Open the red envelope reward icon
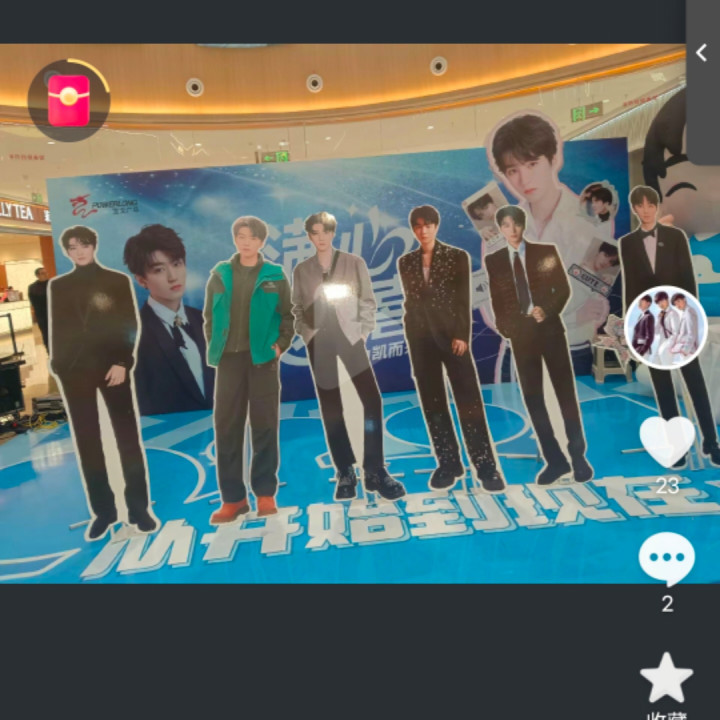 point(69,100)
